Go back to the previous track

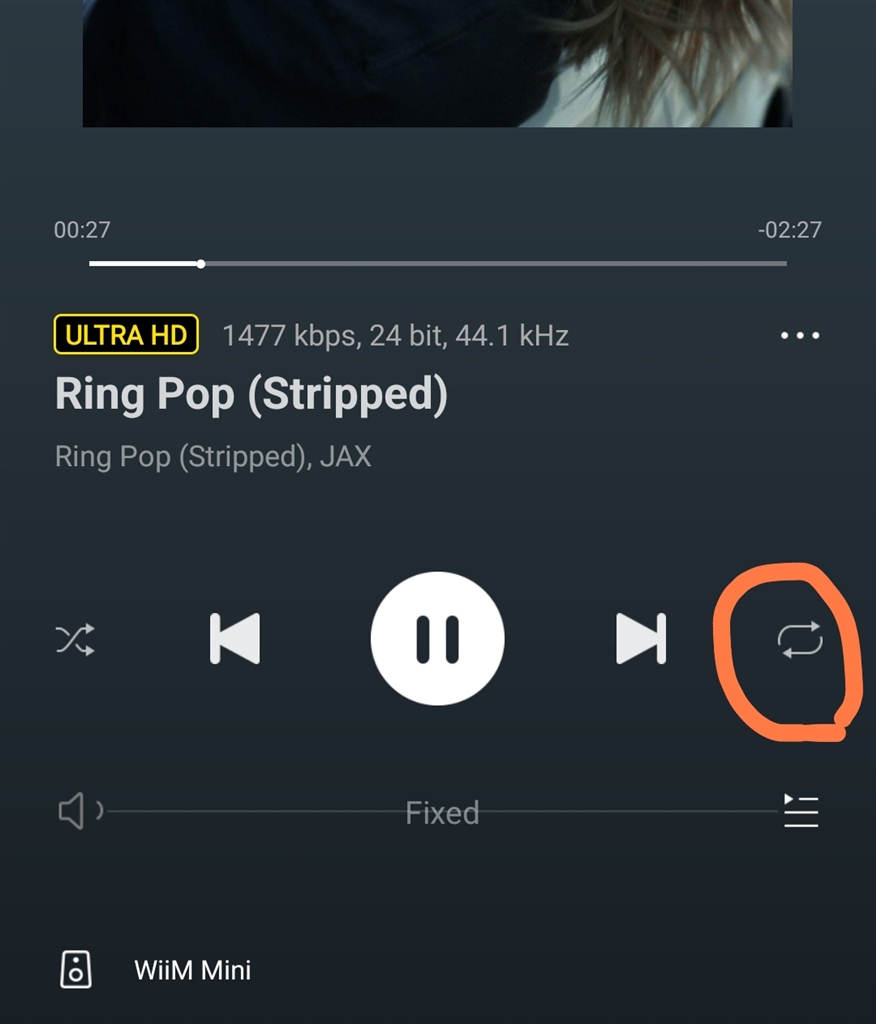[x=235, y=639]
